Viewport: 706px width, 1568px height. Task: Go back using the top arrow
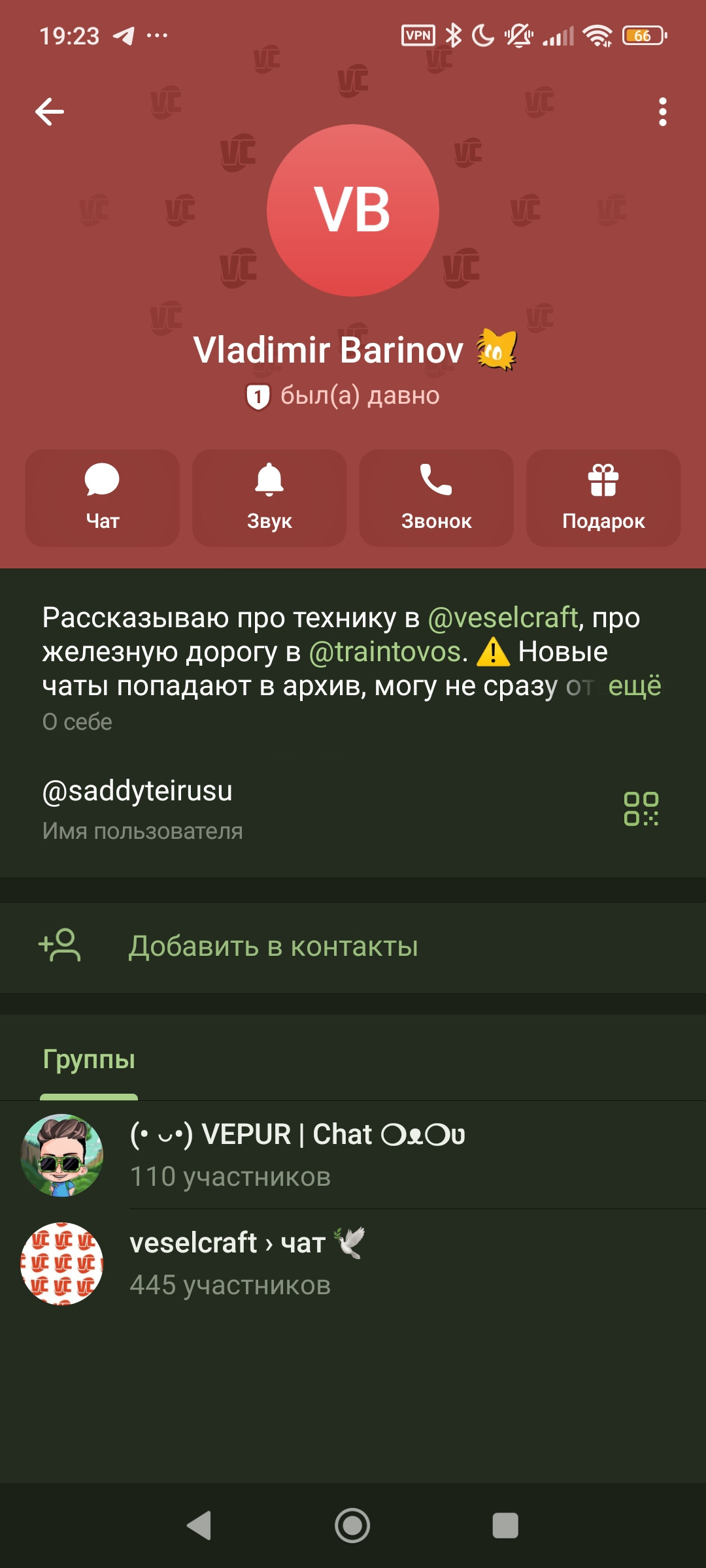(50, 112)
